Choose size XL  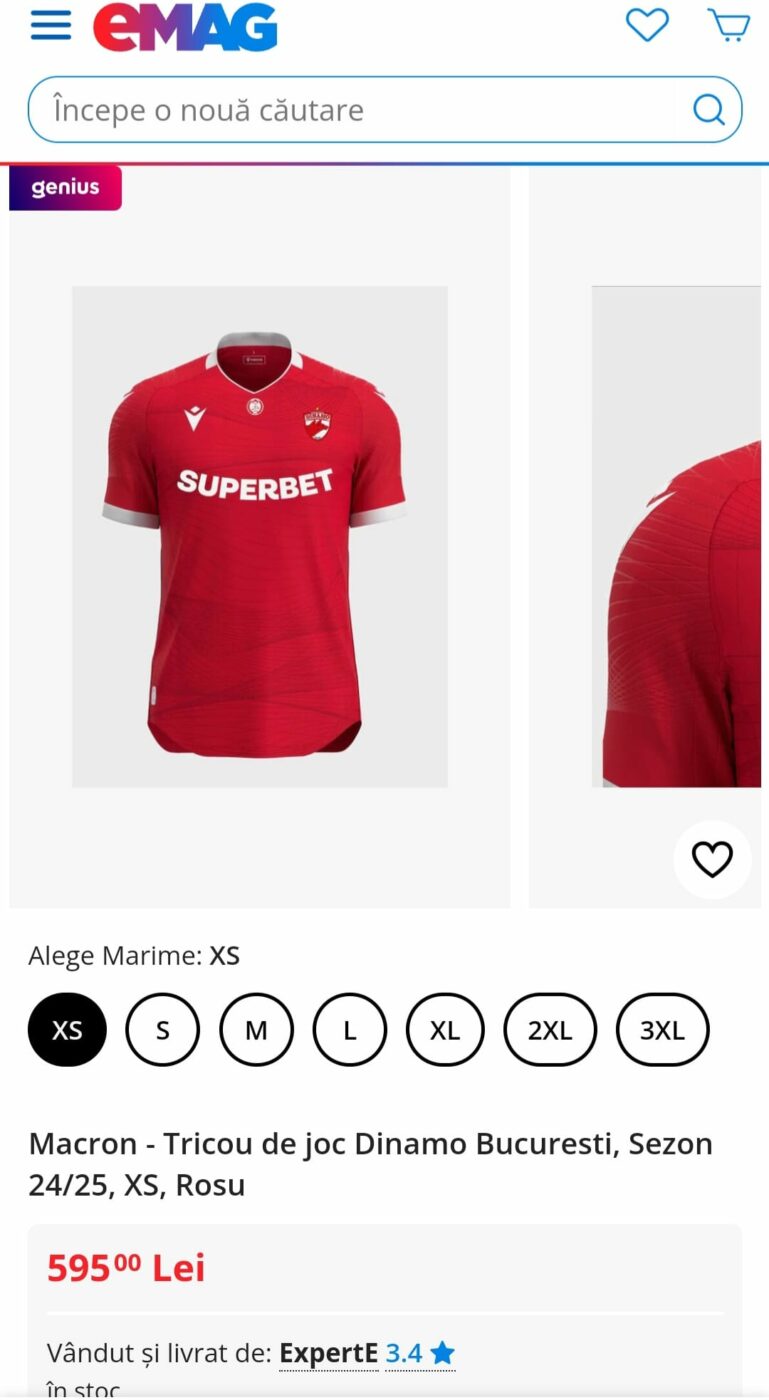point(445,1030)
